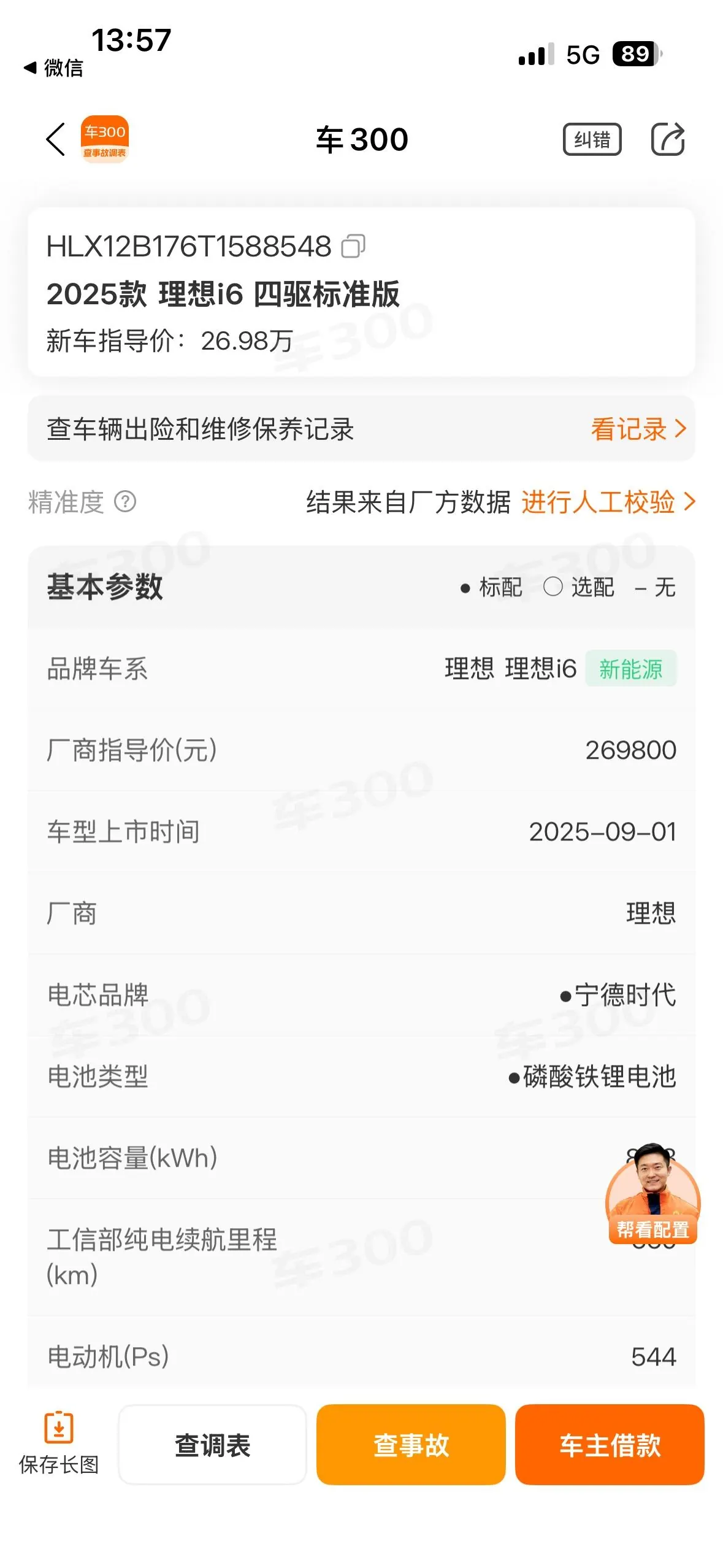
Task: Copy the VIN HLX12B176T1588548
Action: pos(353,246)
